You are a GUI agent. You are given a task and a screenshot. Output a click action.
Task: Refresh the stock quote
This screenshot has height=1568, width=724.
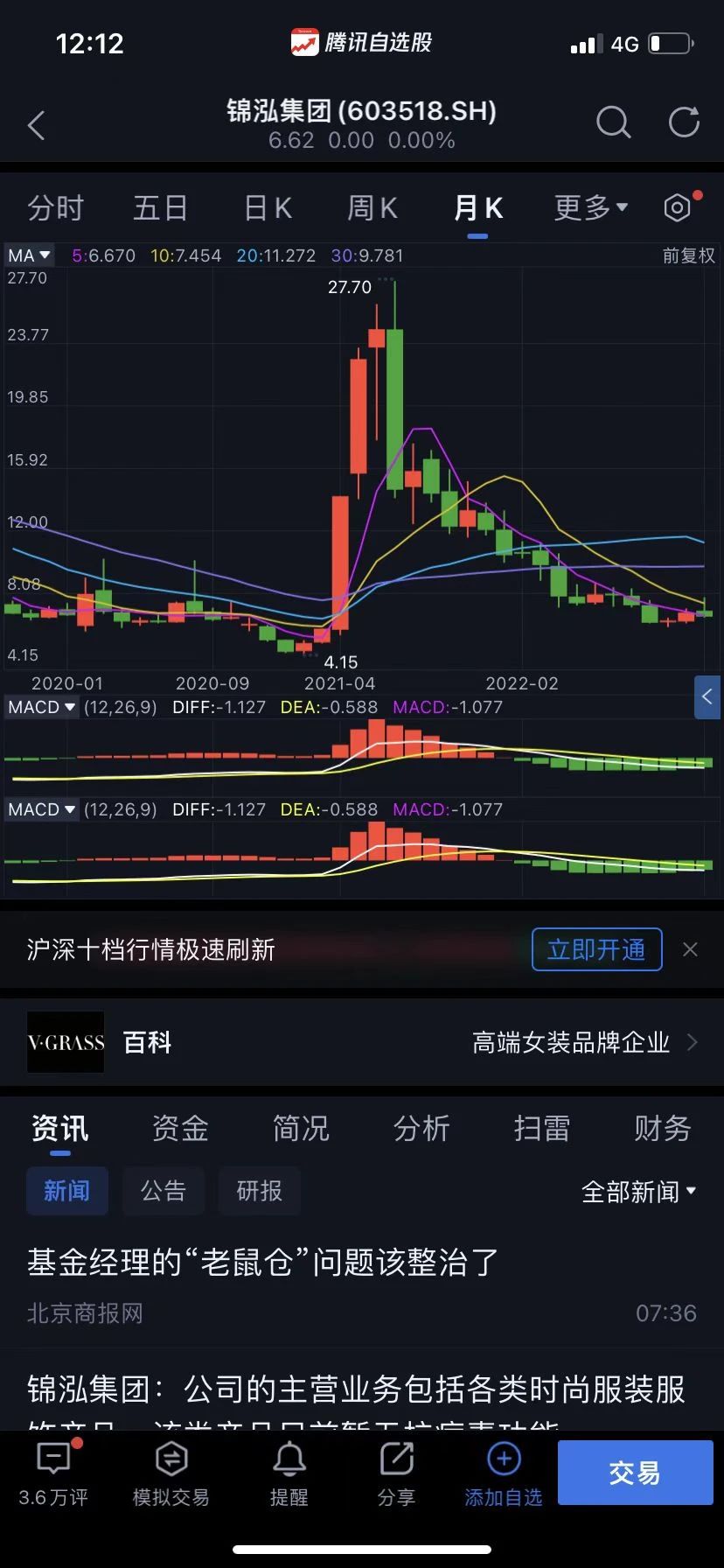[684, 122]
